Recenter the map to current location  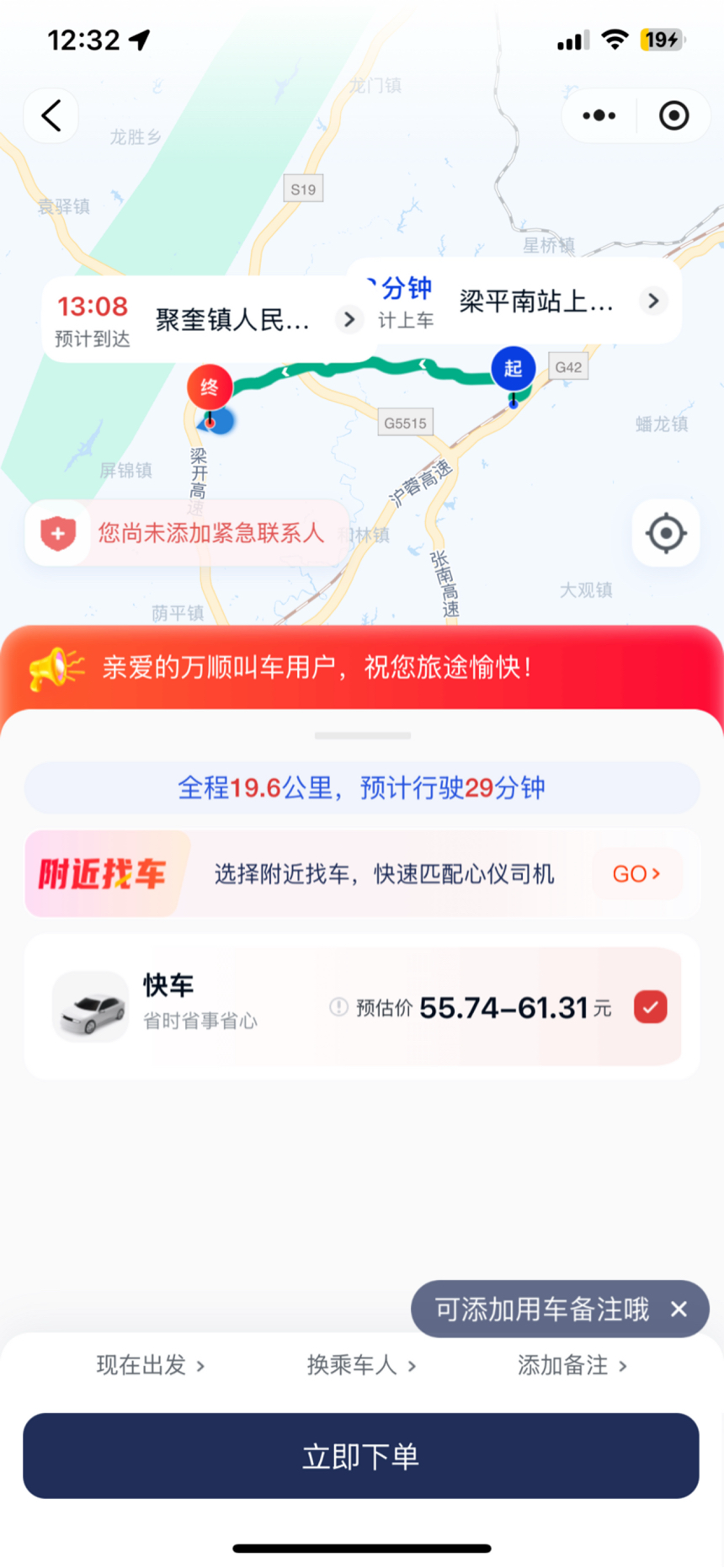pos(666,533)
